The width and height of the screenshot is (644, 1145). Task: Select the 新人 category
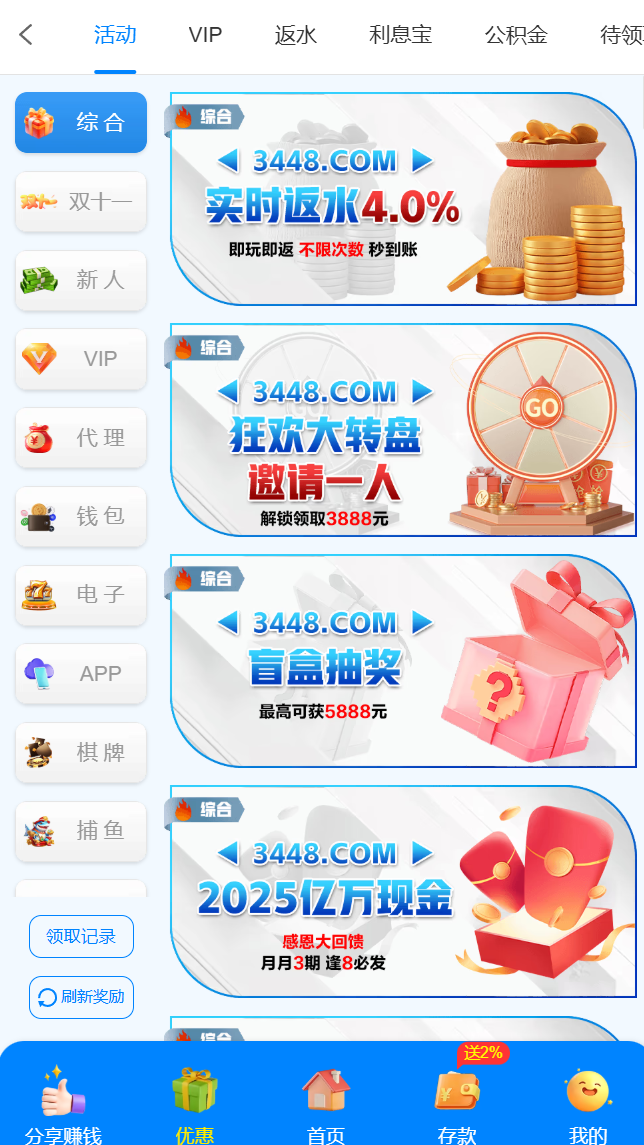click(x=81, y=280)
